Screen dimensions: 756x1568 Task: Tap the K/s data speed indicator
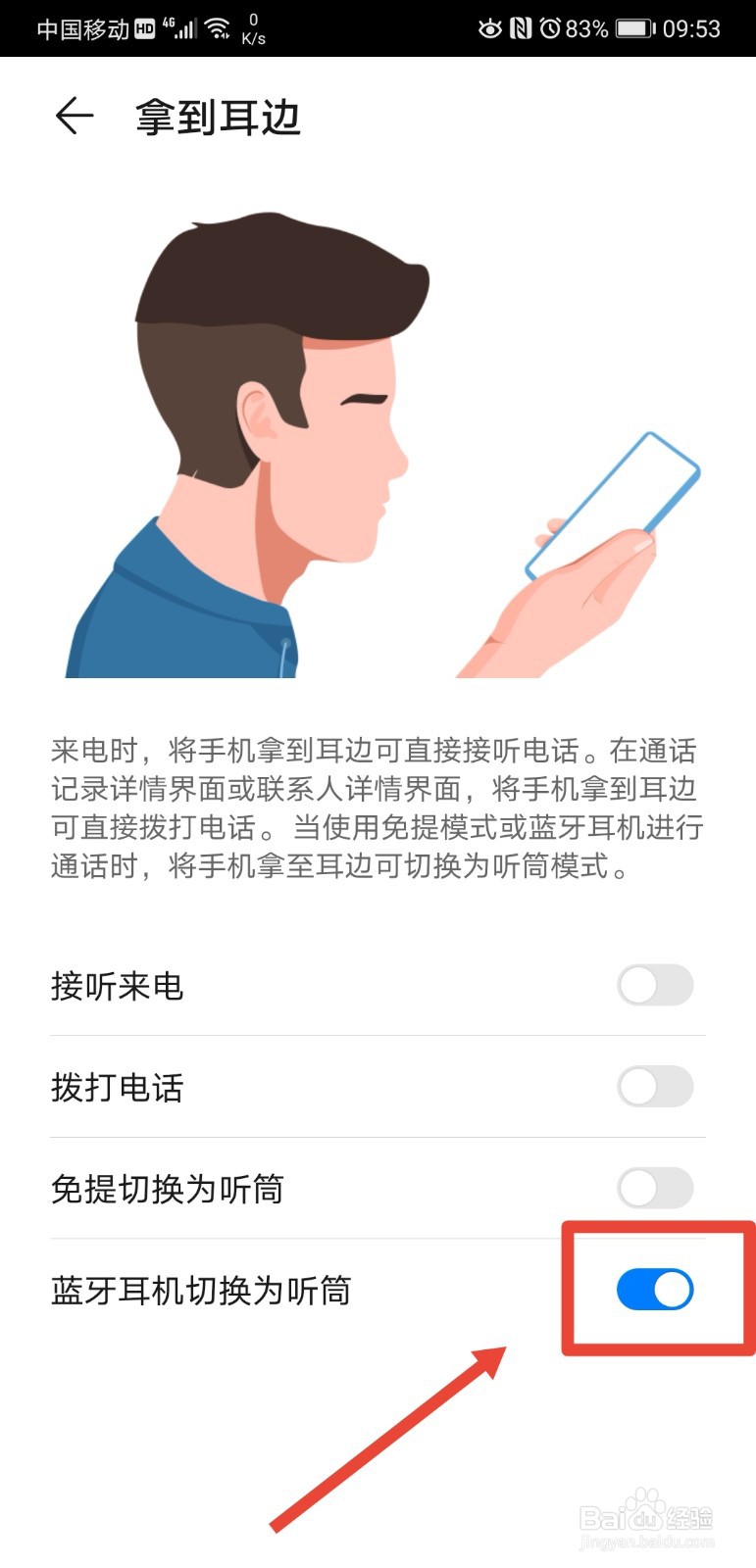pyautogui.click(x=253, y=29)
